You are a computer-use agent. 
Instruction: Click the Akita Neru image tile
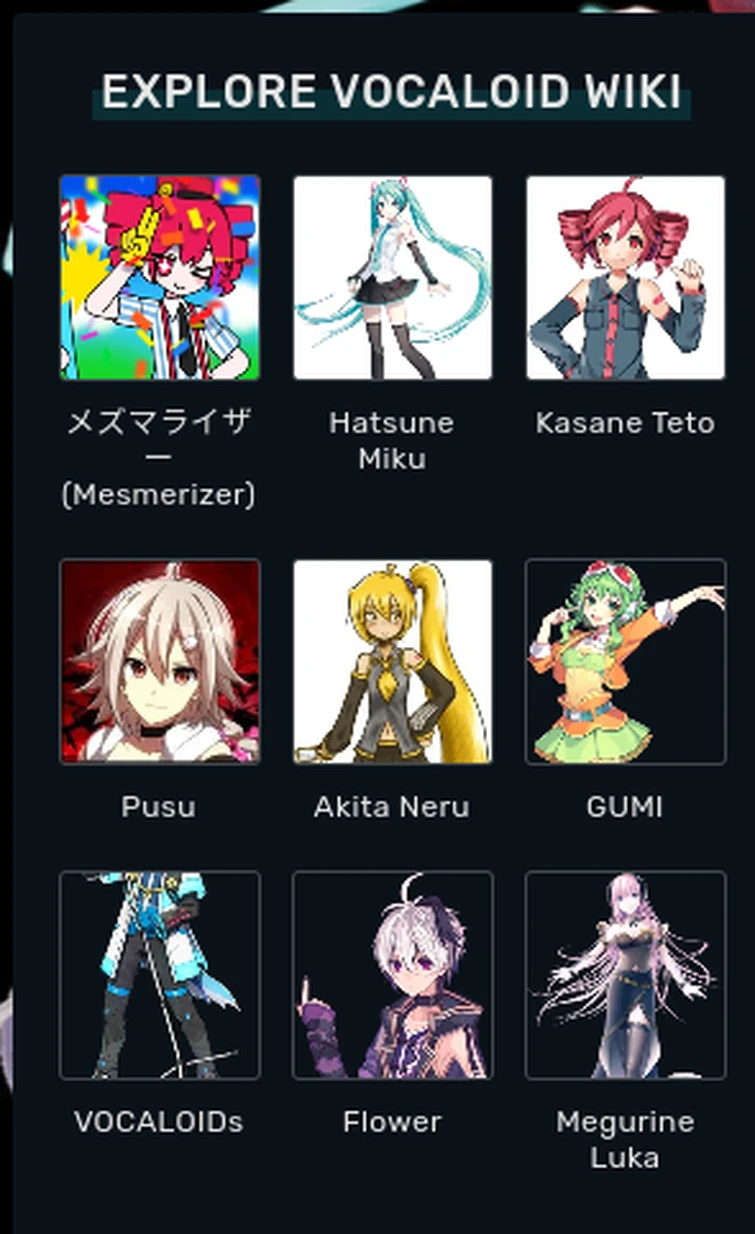(394, 663)
